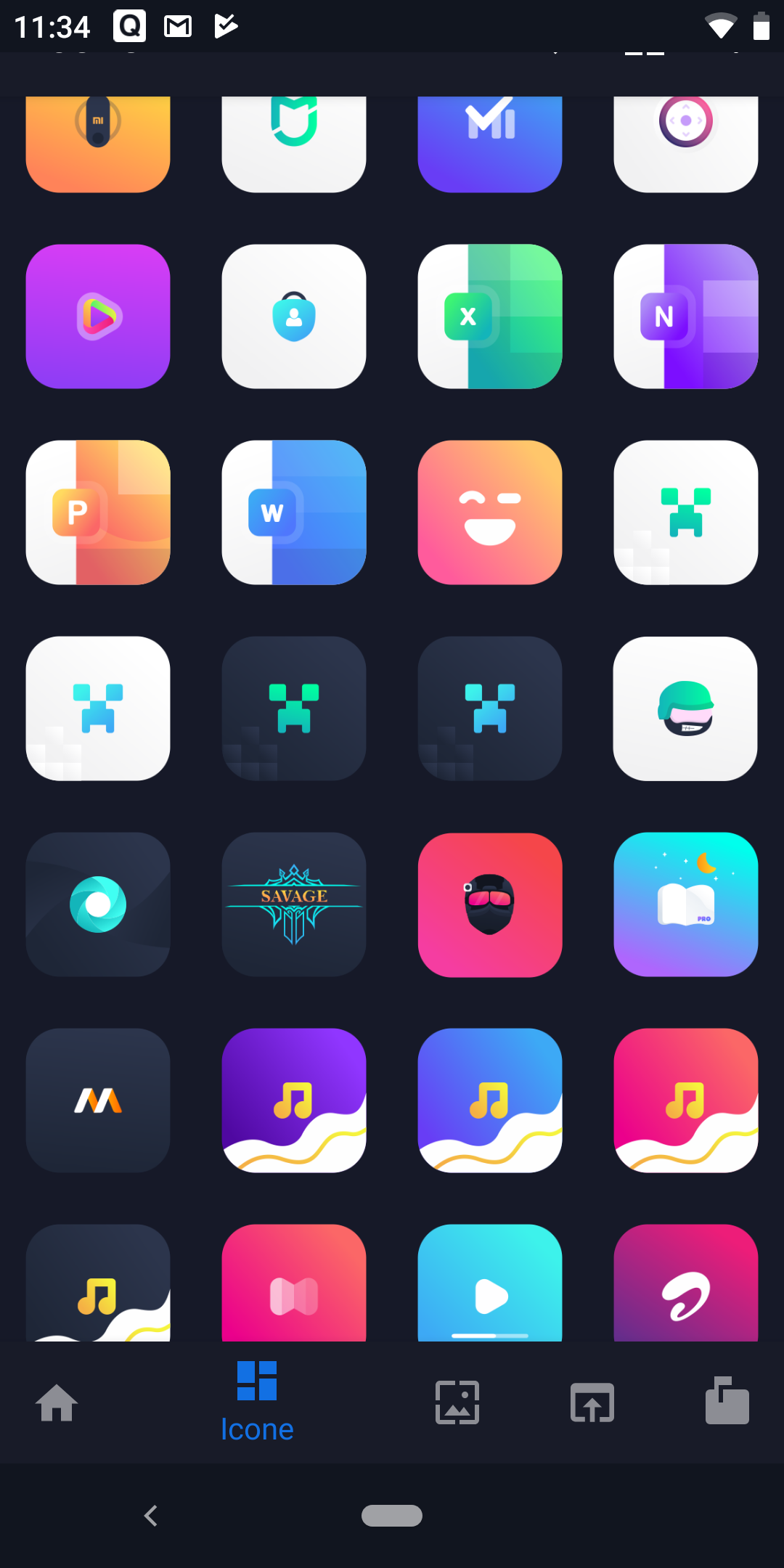
Task: Select the dark icon with M logo
Action: tap(98, 1101)
